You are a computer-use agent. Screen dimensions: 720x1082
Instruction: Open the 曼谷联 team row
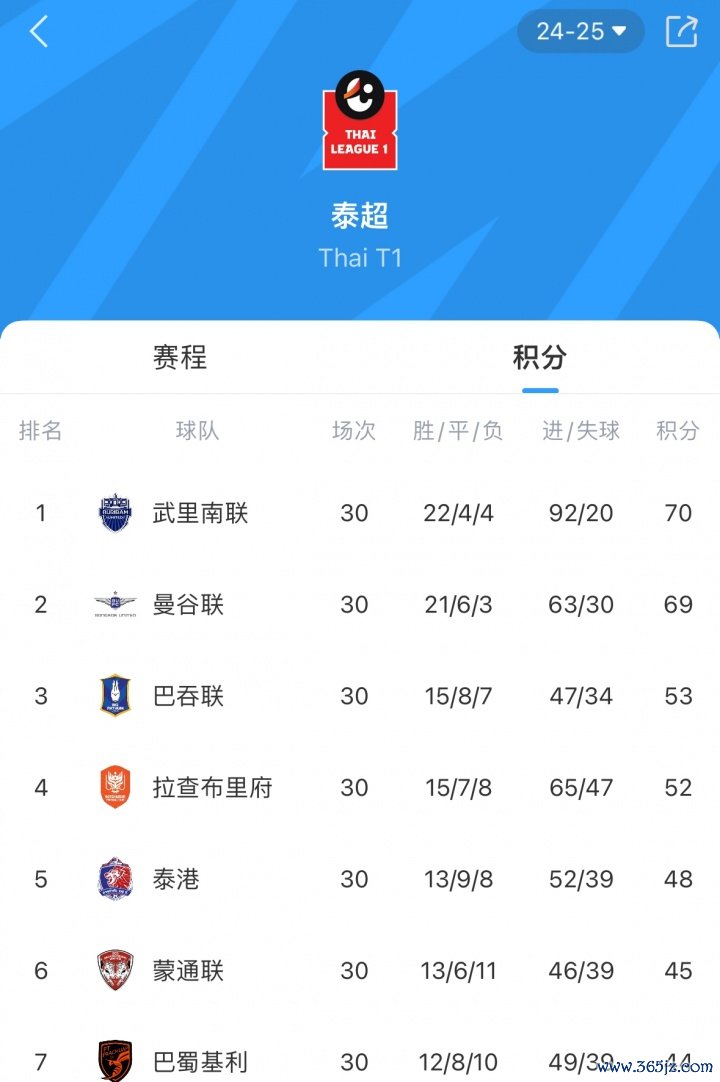click(x=188, y=605)
